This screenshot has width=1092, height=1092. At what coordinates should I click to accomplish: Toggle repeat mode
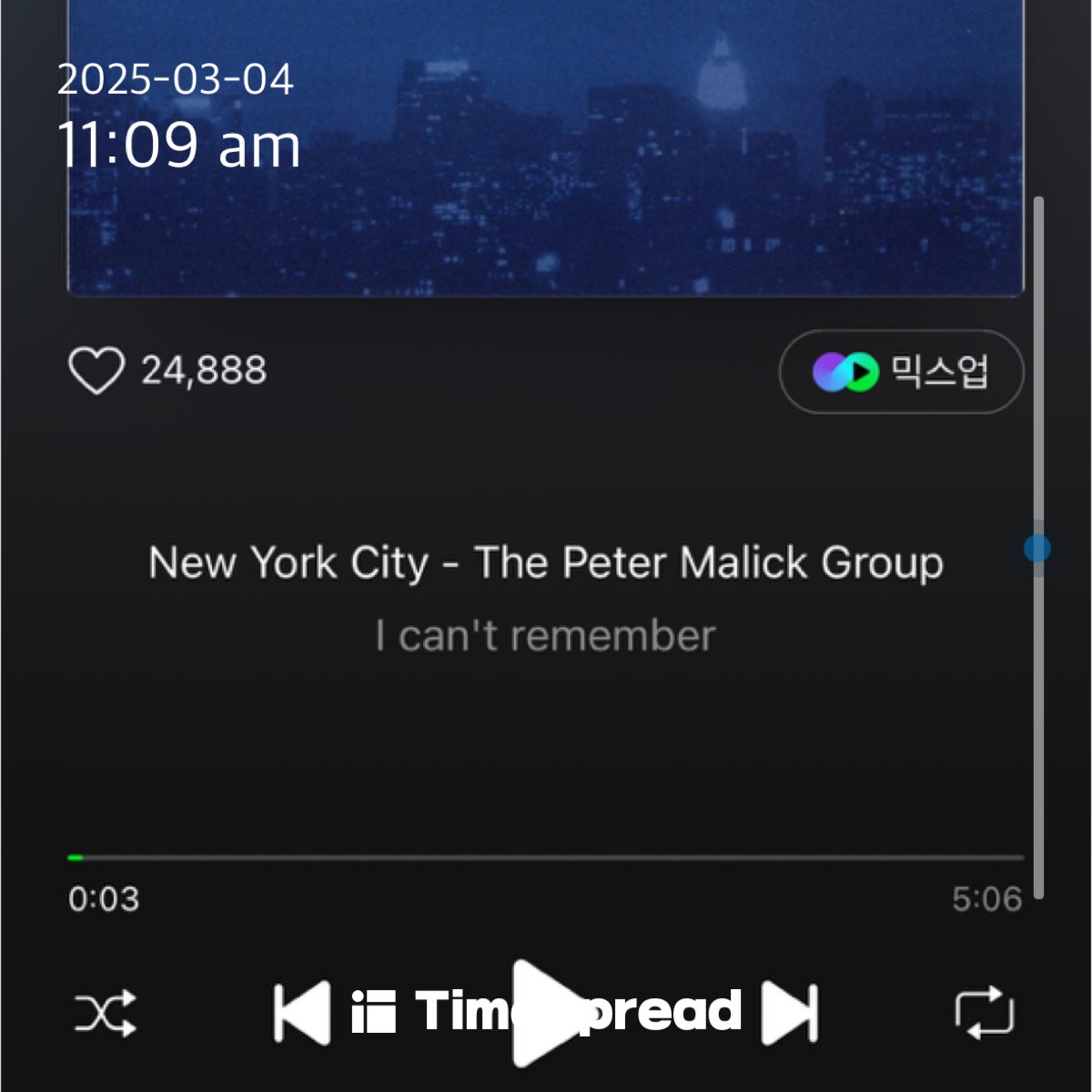(x=984, y=1012)
